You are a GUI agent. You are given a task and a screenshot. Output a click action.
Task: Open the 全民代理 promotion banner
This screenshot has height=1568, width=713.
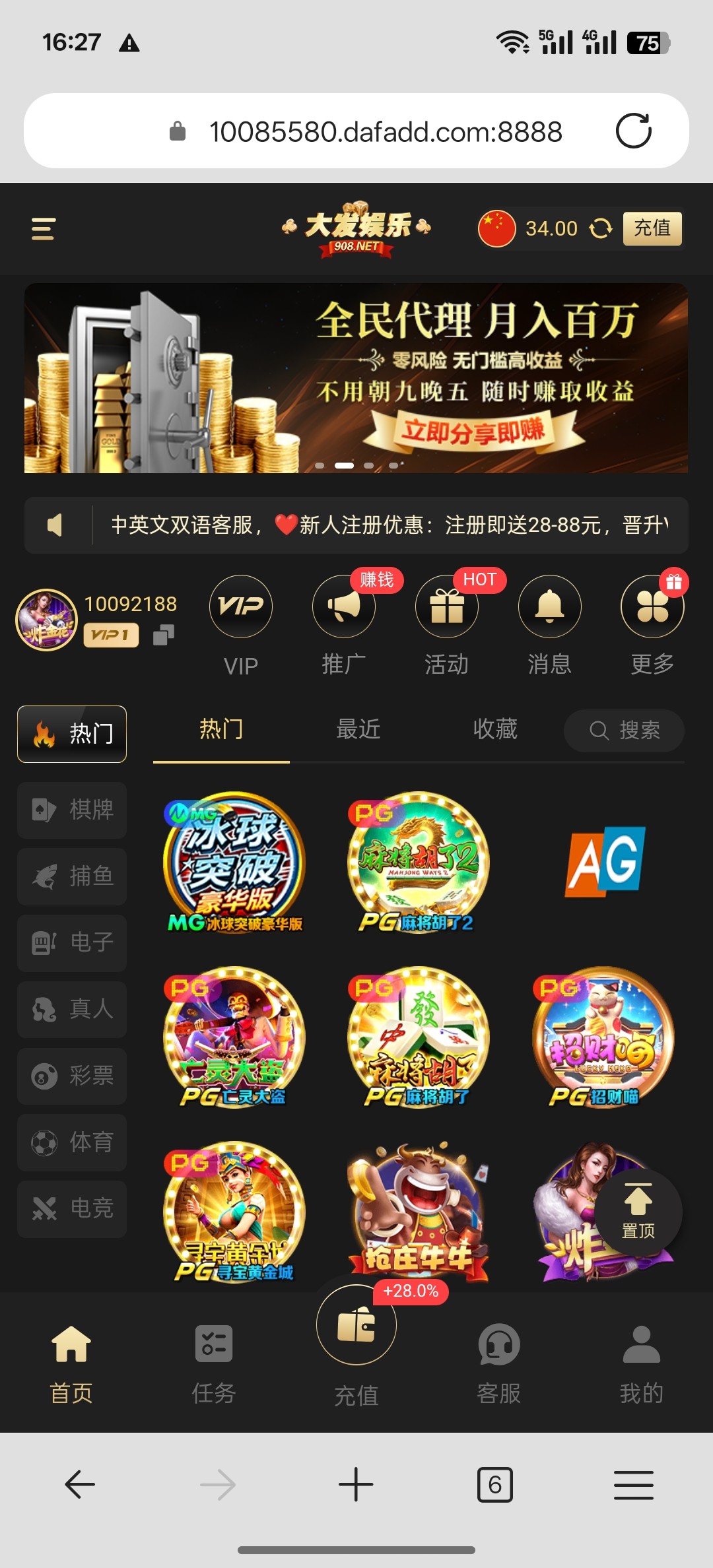pos(356,377)
